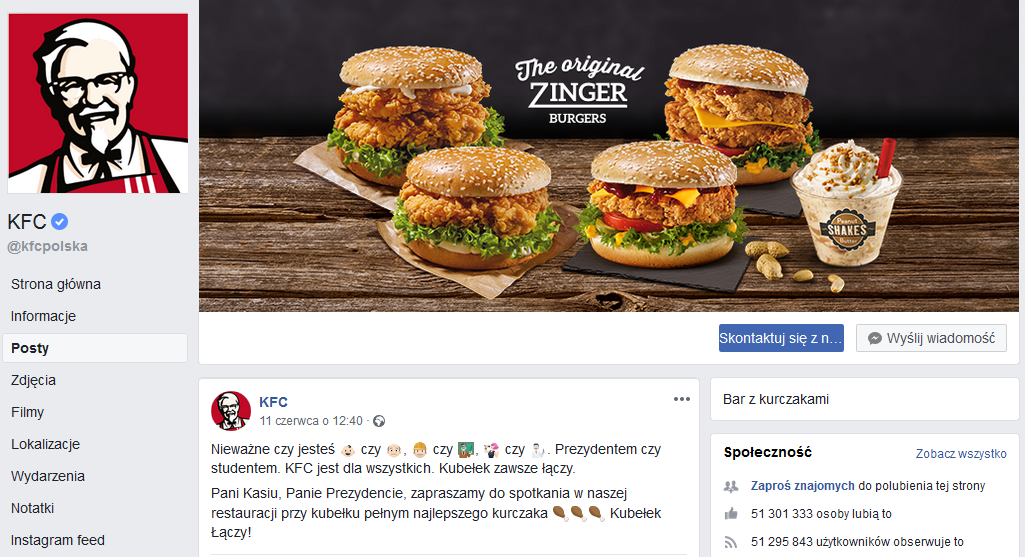Open the Filmy section
1025x557 pixels.
(x=27, y=412)
